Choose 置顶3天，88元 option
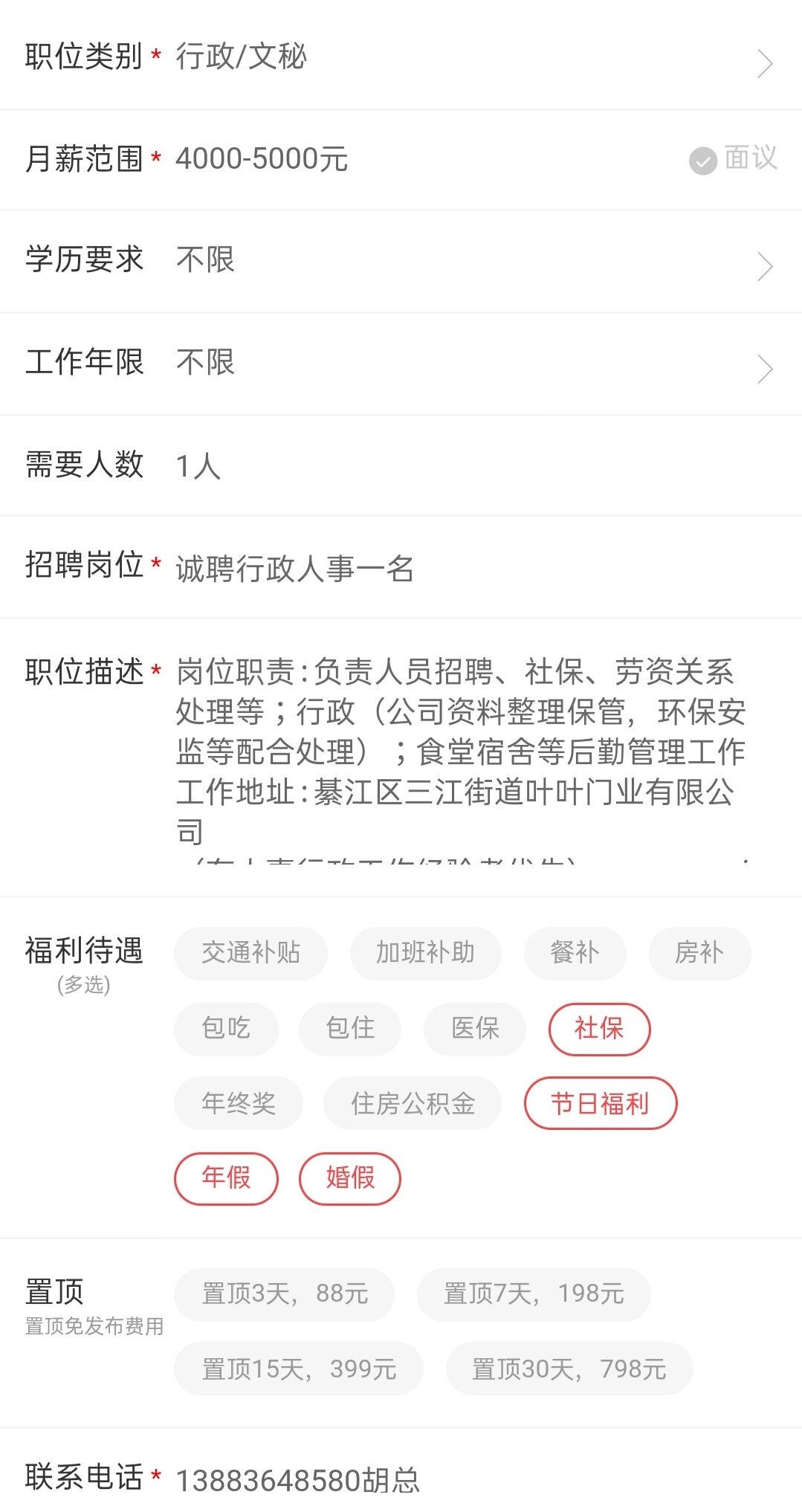This screenshot has height=1512, width=802. coord(285,1294)
